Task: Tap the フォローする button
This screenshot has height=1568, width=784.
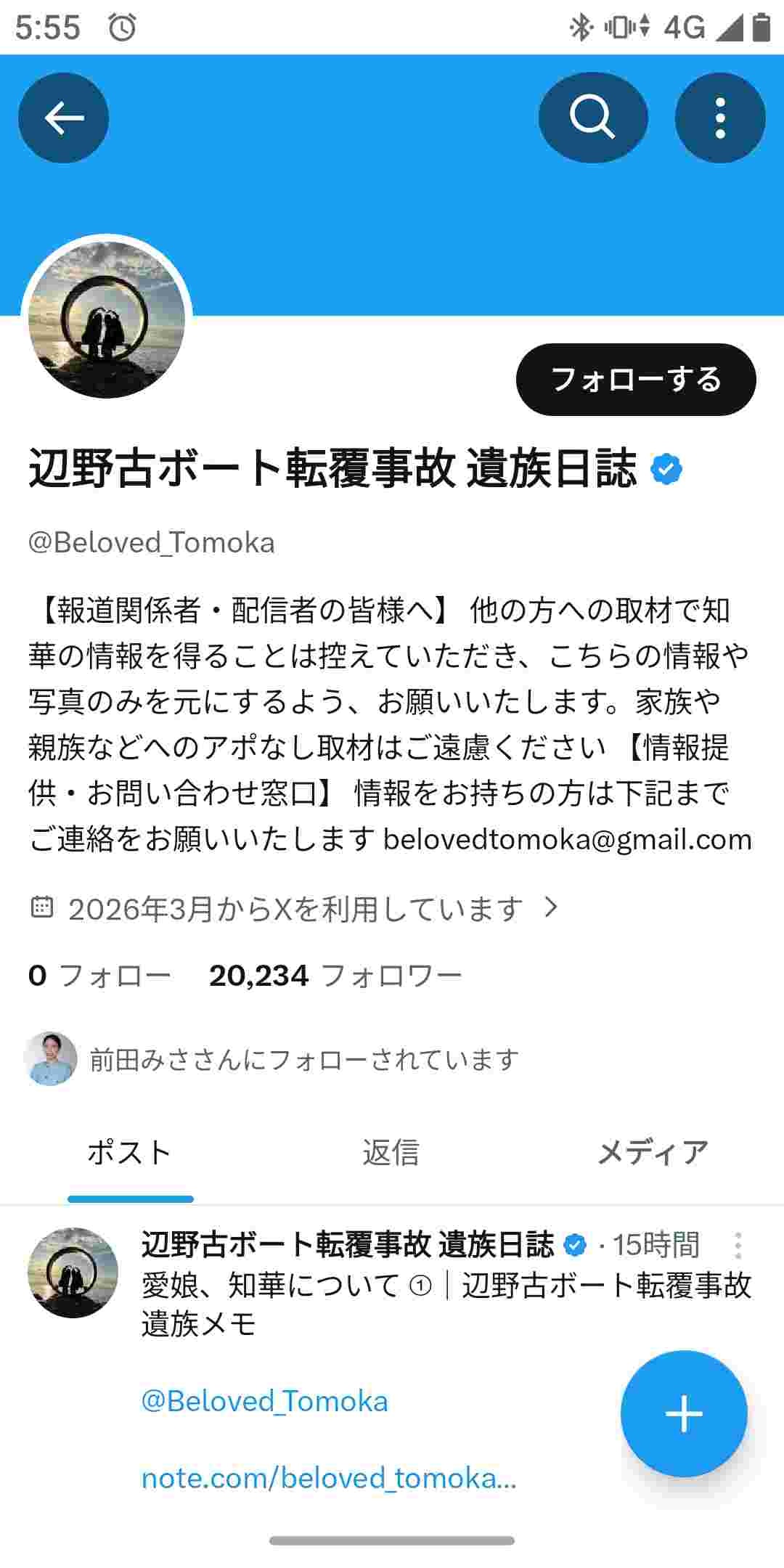Action: [636, 380]
